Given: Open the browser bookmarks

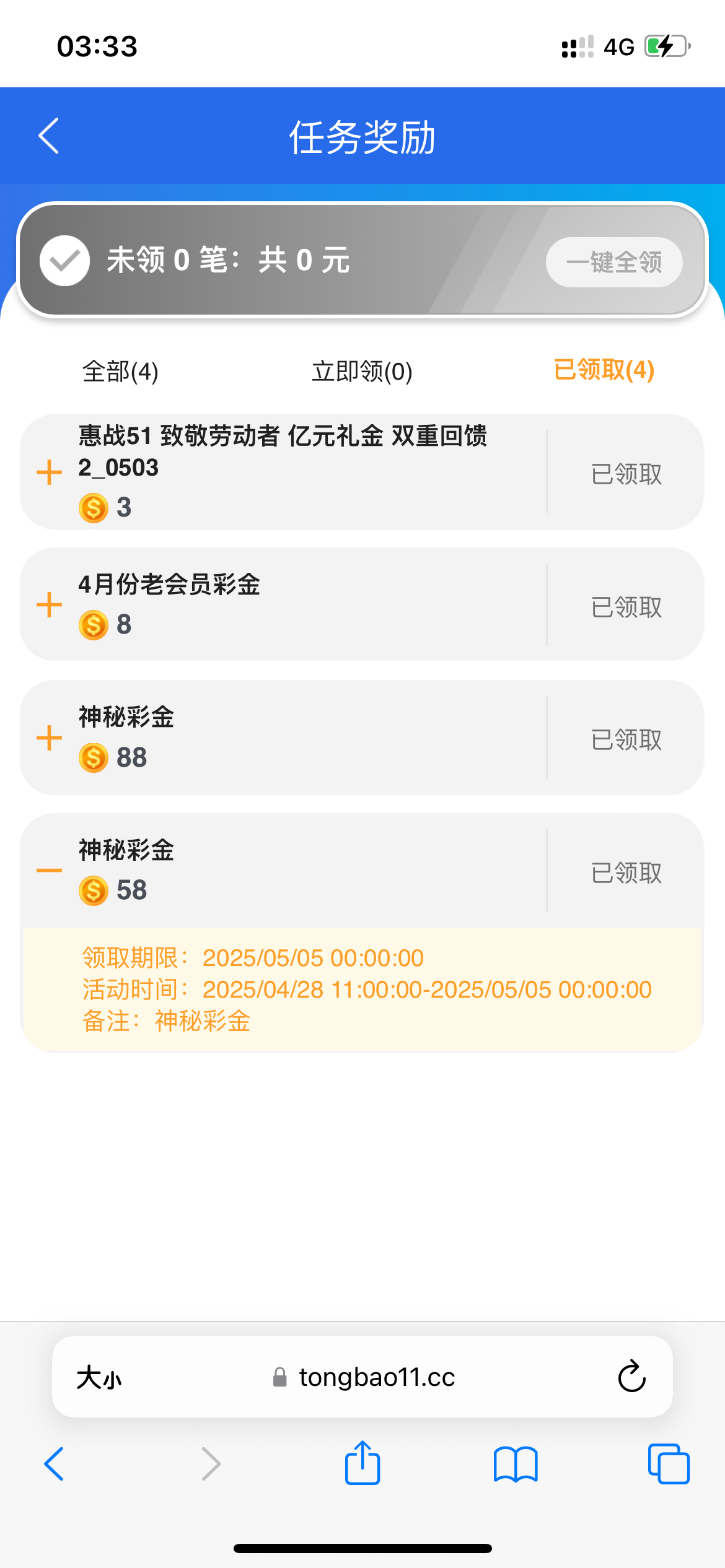Looking at the screenshot, I should 516,1464.
